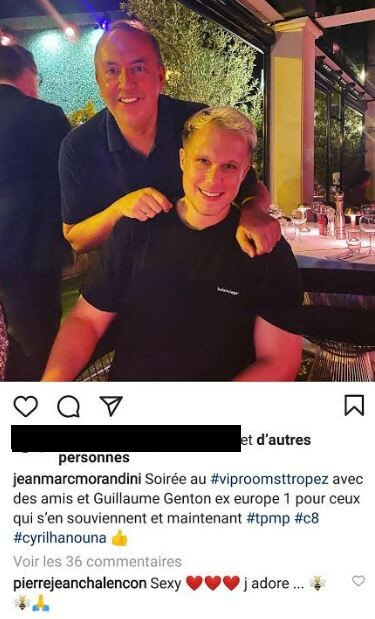Open the #viproomsttropez hashtag
Image resolution: width=375 pixels, height=619 pixels.
click(269, 479)
